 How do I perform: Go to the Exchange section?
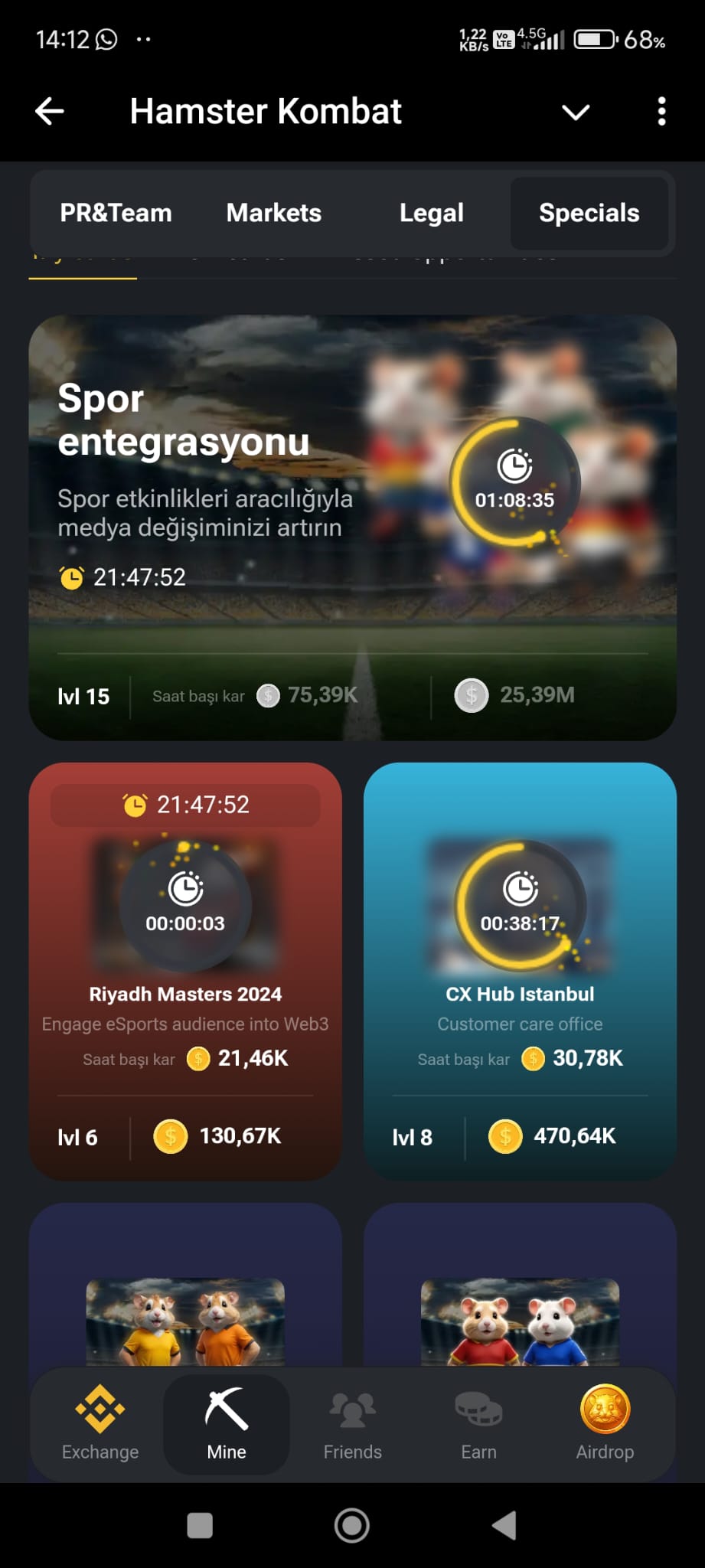click(100, 1424)
